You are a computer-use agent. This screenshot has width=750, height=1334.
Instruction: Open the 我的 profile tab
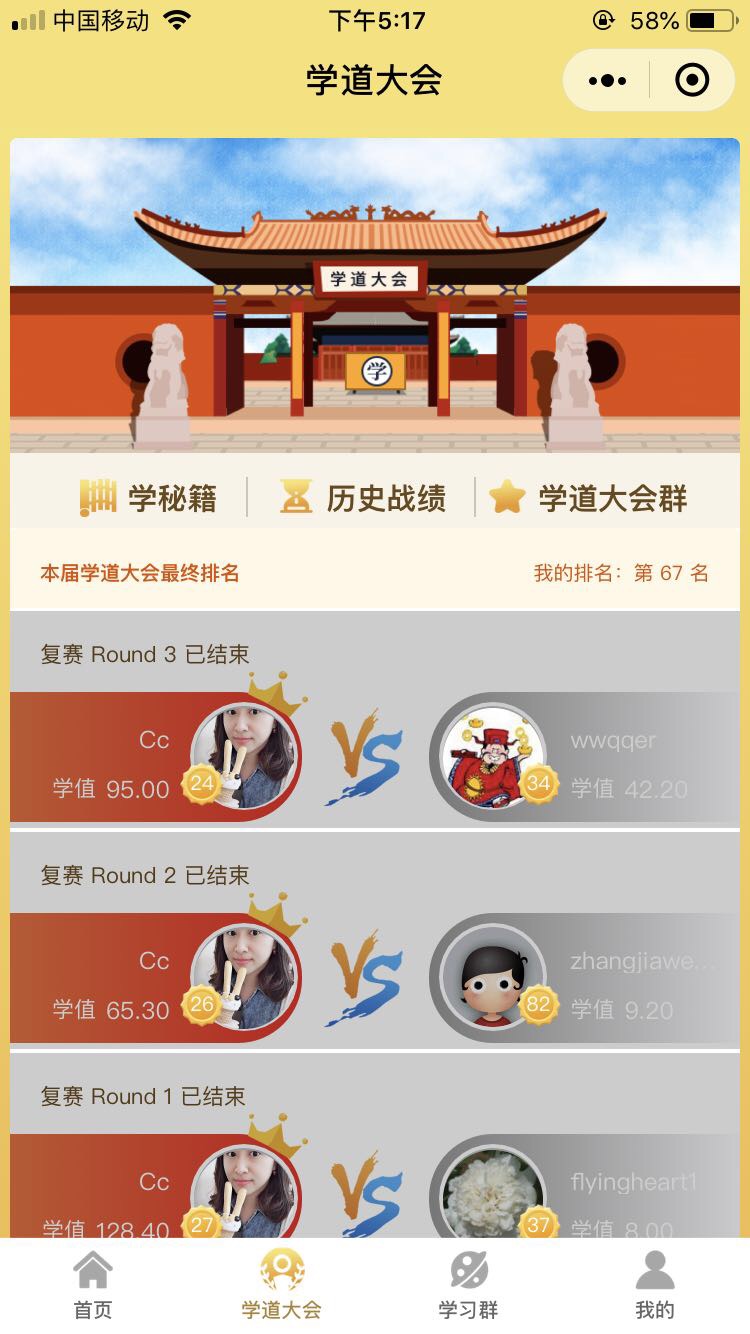click(655, 1286)
